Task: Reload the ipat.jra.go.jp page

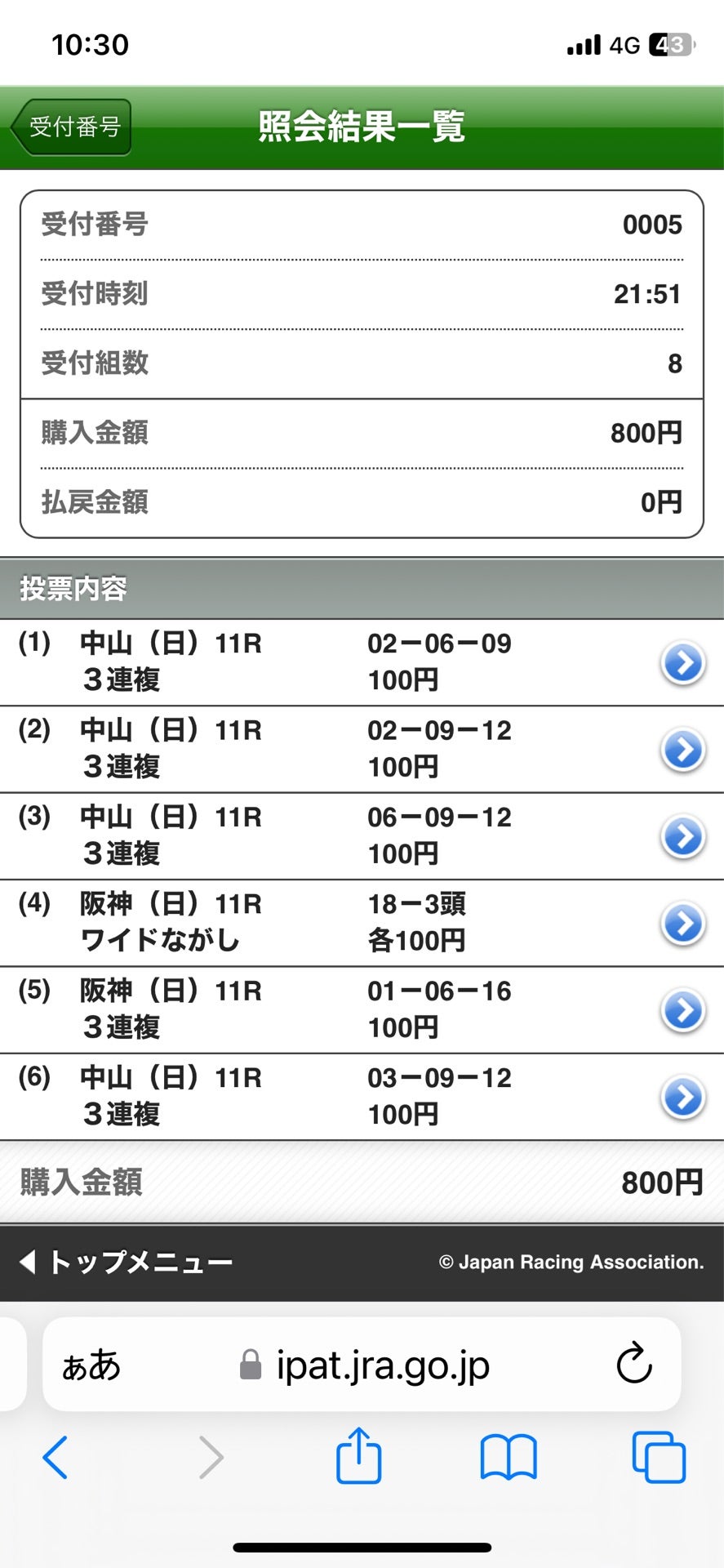Action: (634, 1364)
